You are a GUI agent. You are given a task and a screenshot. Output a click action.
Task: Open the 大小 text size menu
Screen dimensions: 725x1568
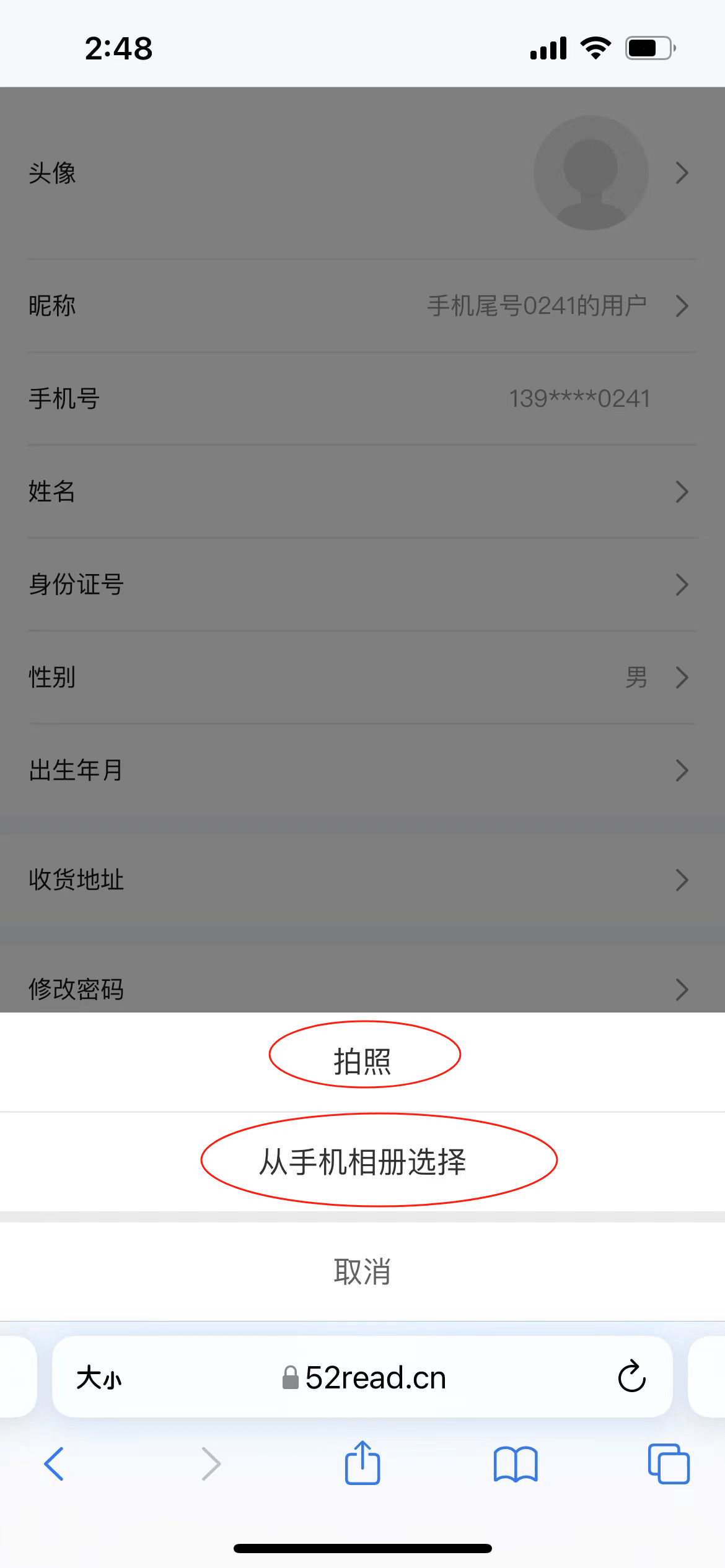[x=99, y=1378]
